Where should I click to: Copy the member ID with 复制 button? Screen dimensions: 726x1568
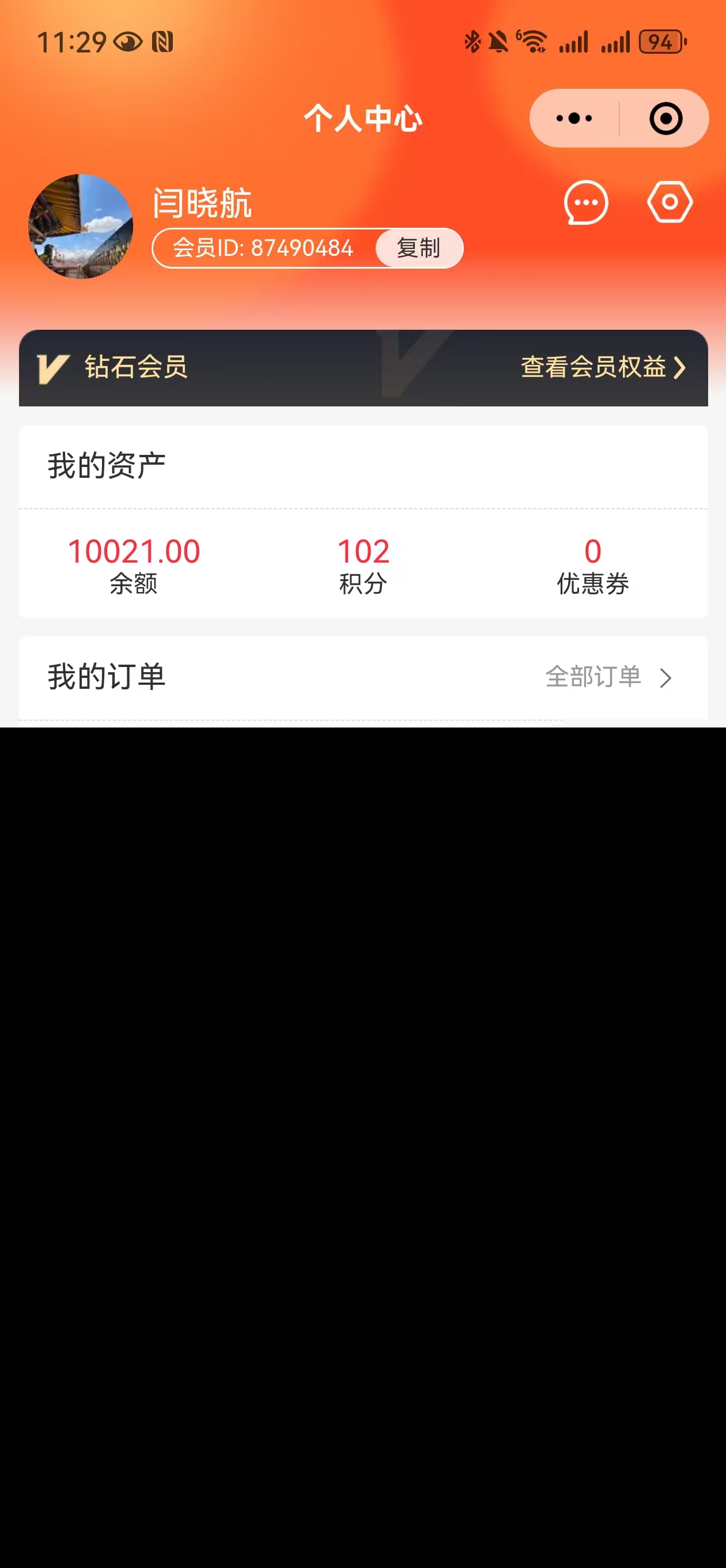point(418,248)
